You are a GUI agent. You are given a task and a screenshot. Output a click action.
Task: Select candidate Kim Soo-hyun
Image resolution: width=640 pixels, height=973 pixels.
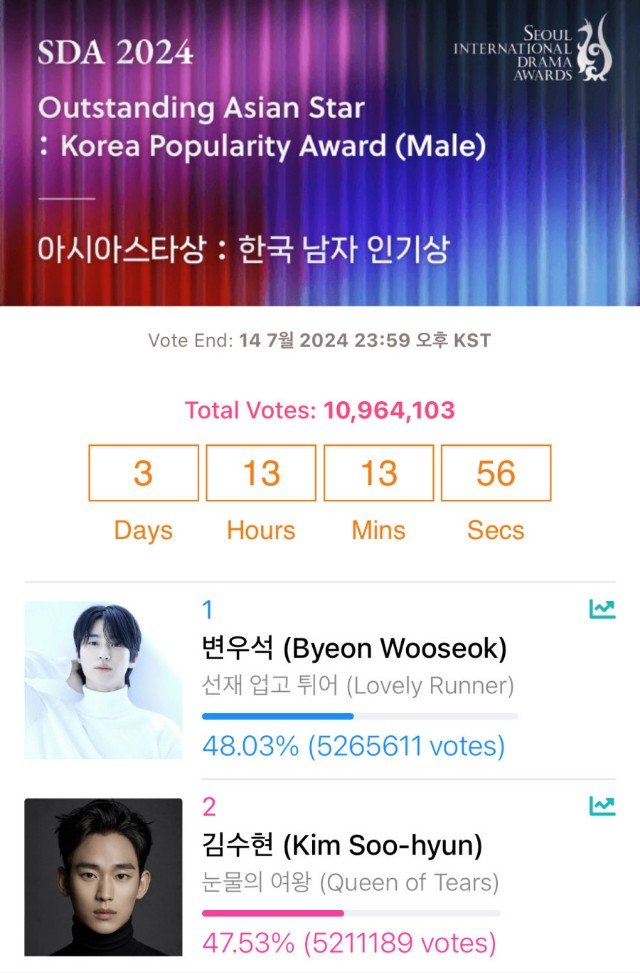(342, 846)
